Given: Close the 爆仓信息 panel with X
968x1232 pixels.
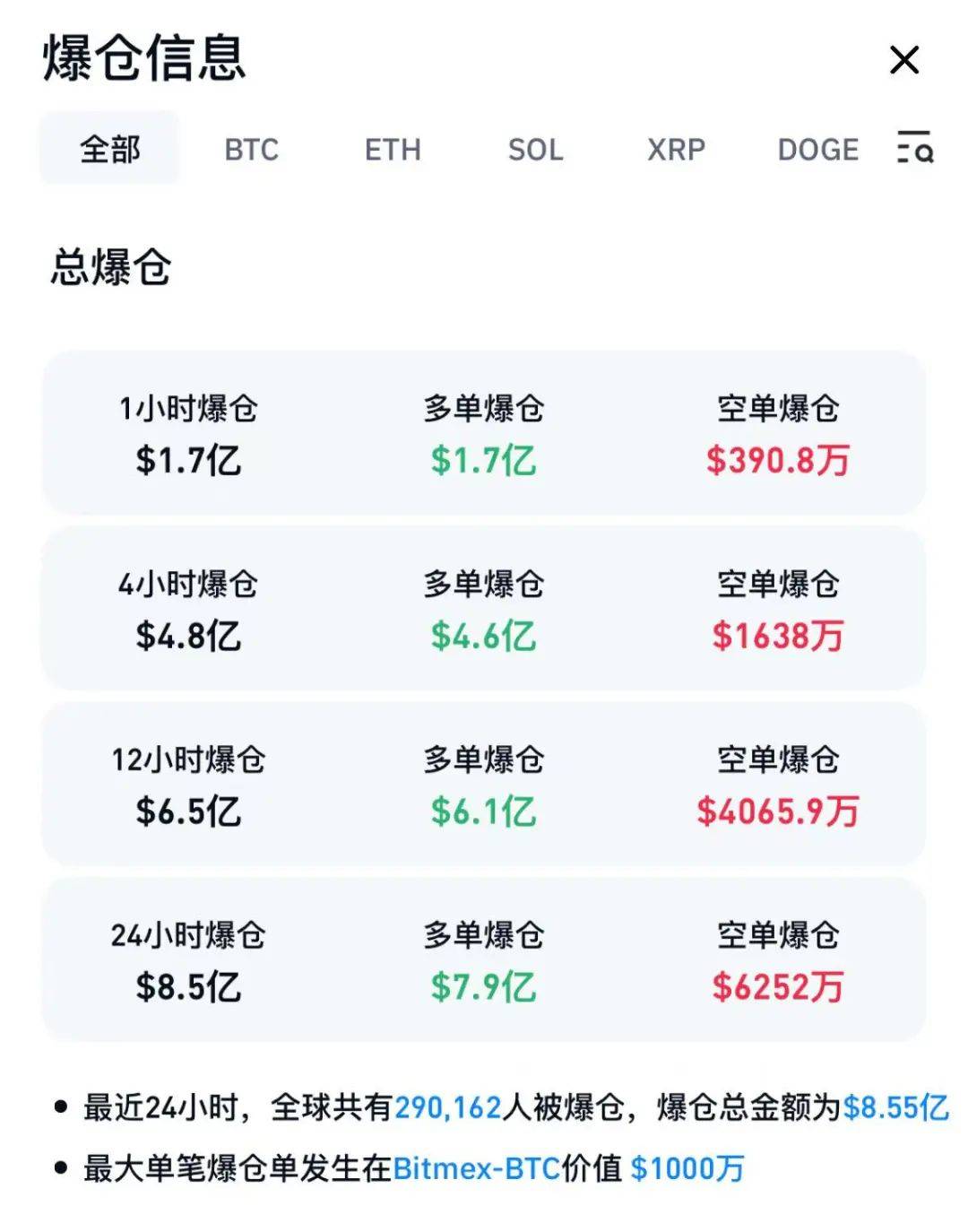Looking at the screenshot, I should [x=904, y=60].
